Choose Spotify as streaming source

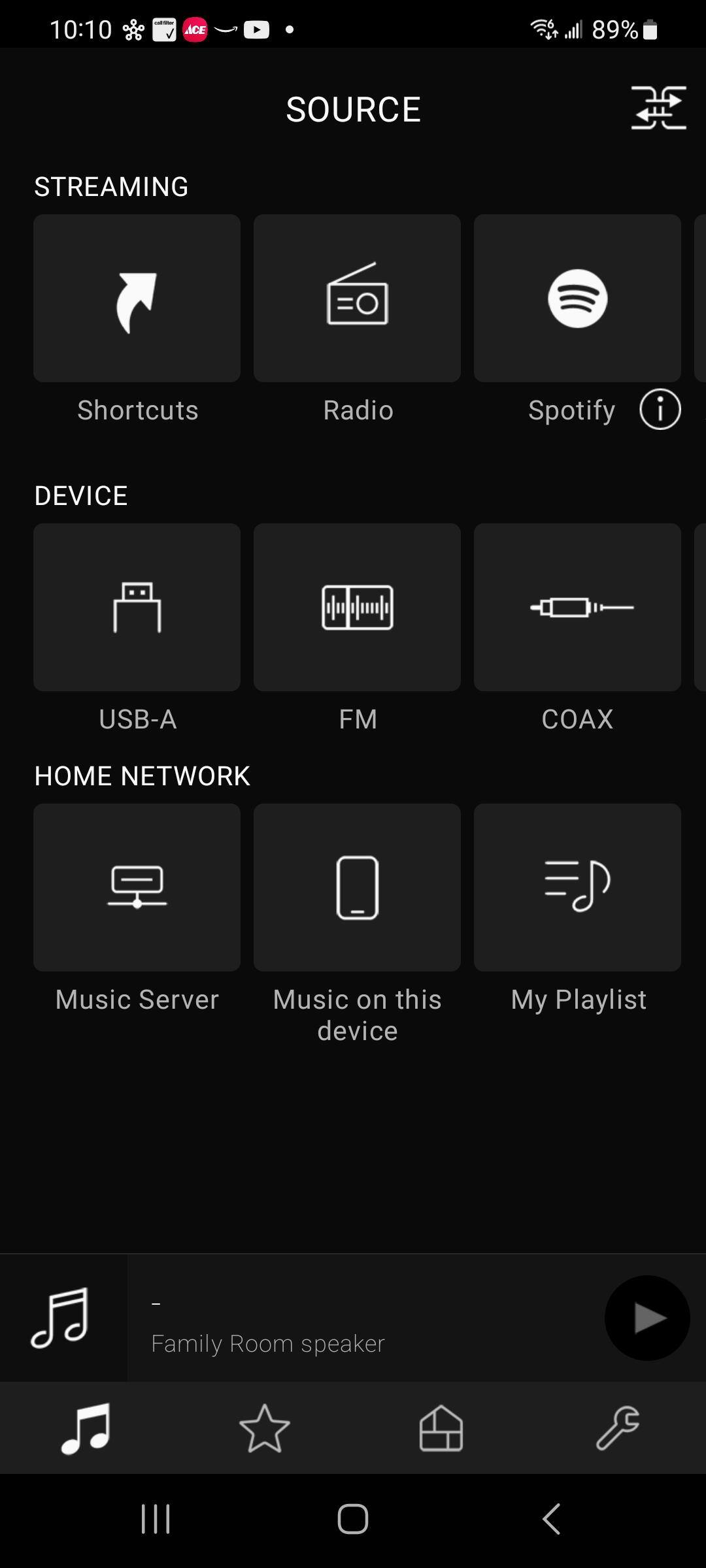pos(577,299)
